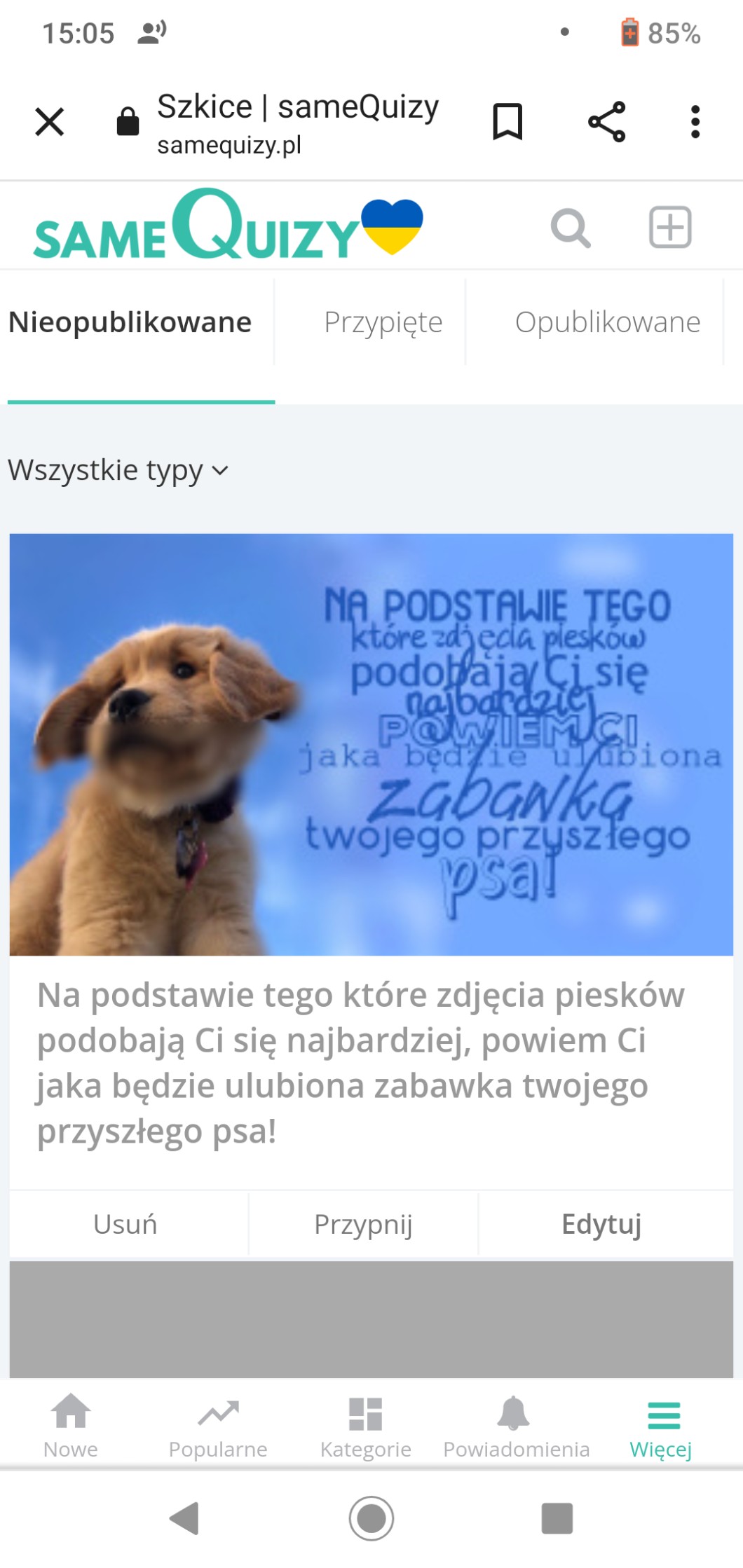Pin the draft with Przypnij
The width and height of the screenshot is (743, 1568).
tap(363, 1224)
